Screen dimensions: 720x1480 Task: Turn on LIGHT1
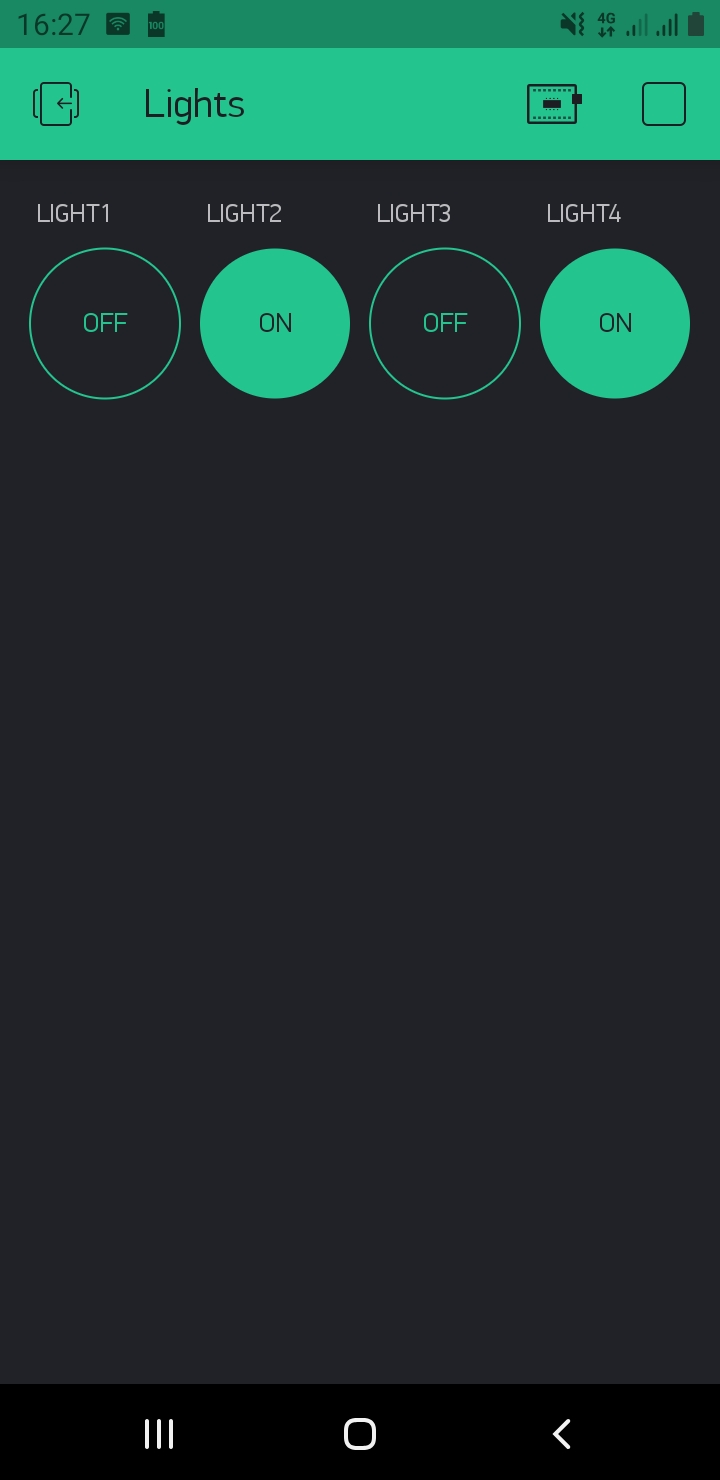[105, 323]
